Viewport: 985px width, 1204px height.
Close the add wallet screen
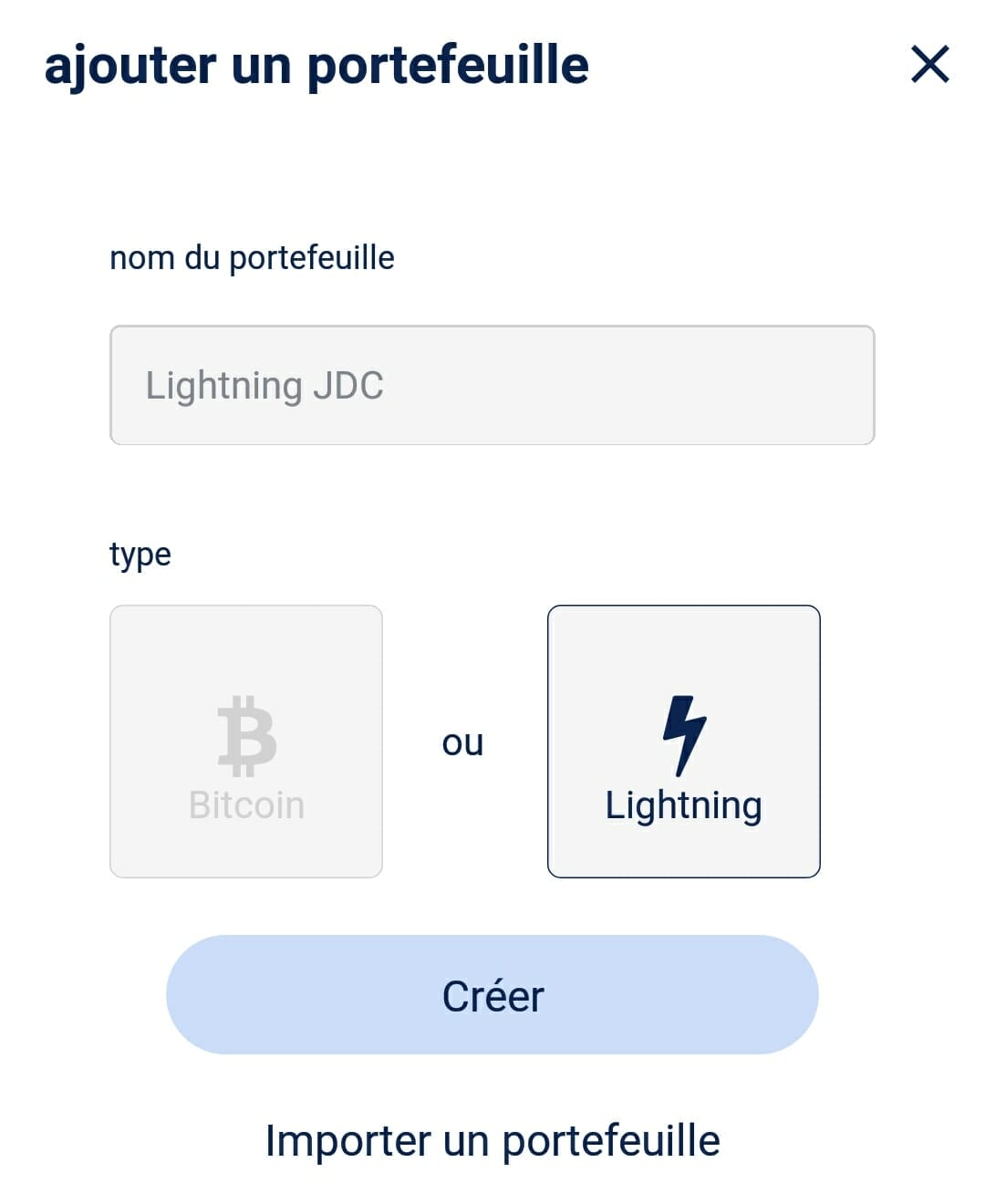929,65
